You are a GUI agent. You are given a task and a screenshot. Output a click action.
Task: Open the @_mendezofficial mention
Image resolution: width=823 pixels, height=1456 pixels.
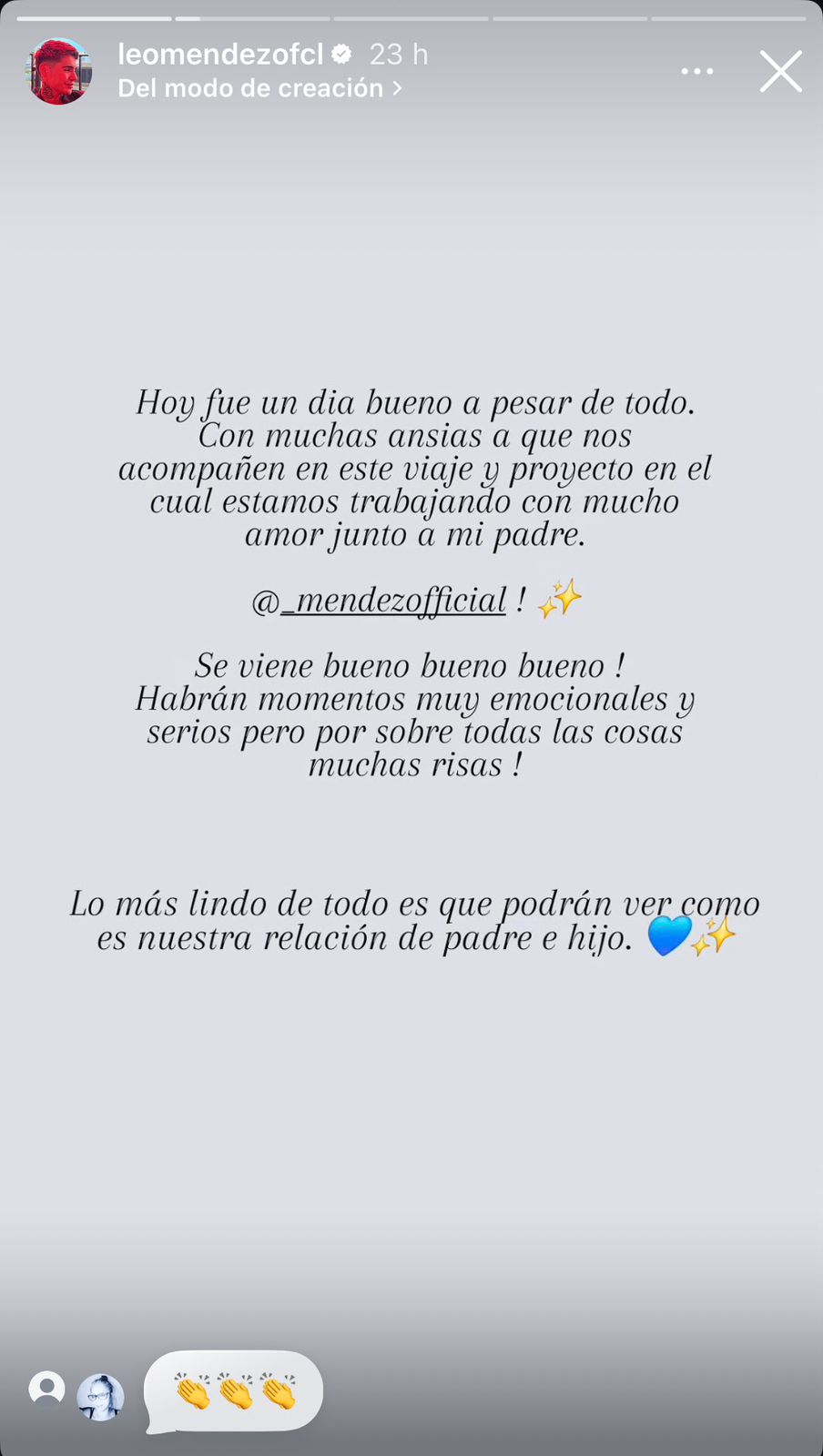pos(380,601)
